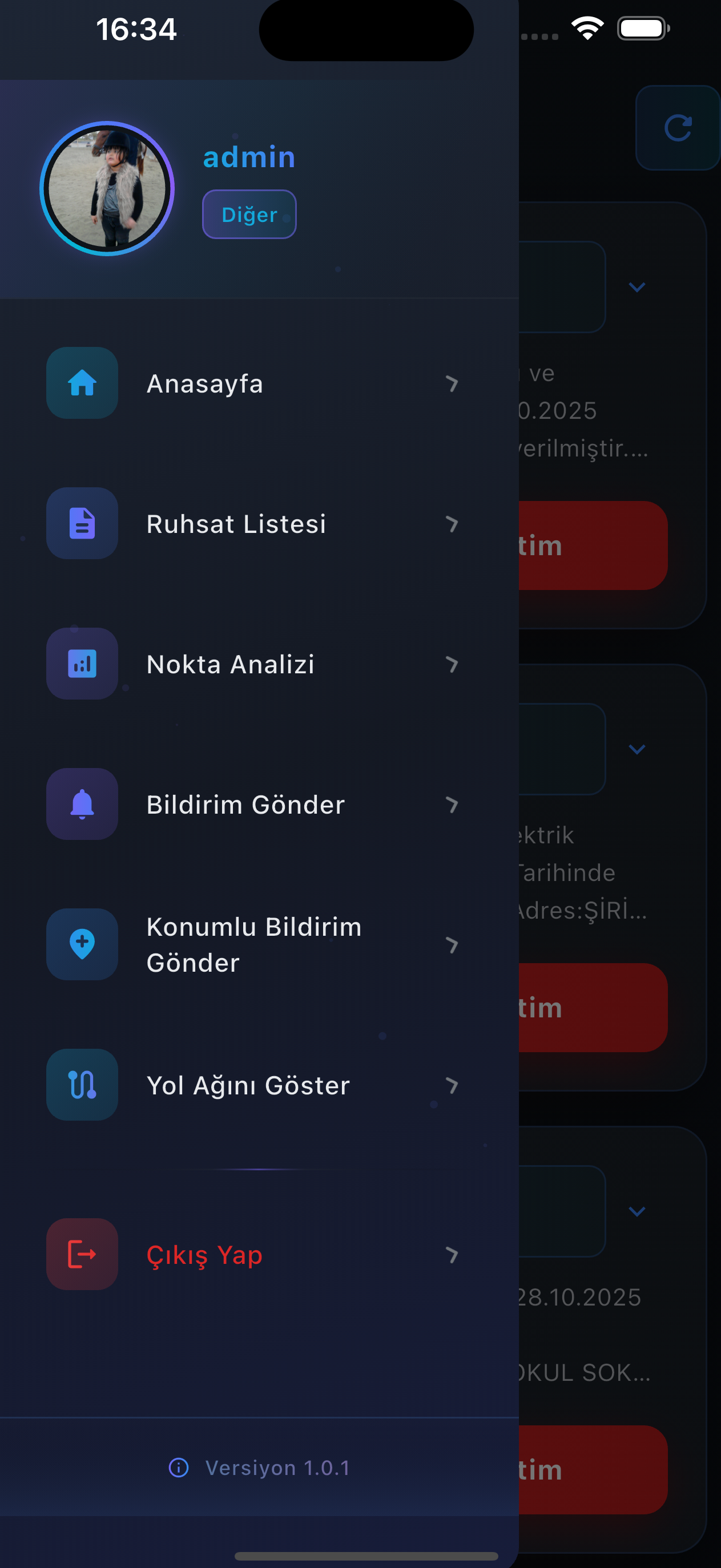The width and height of the screenshot is (721, 1568).
Task: Log out with Çıkış Yap
Action: 252,1255
